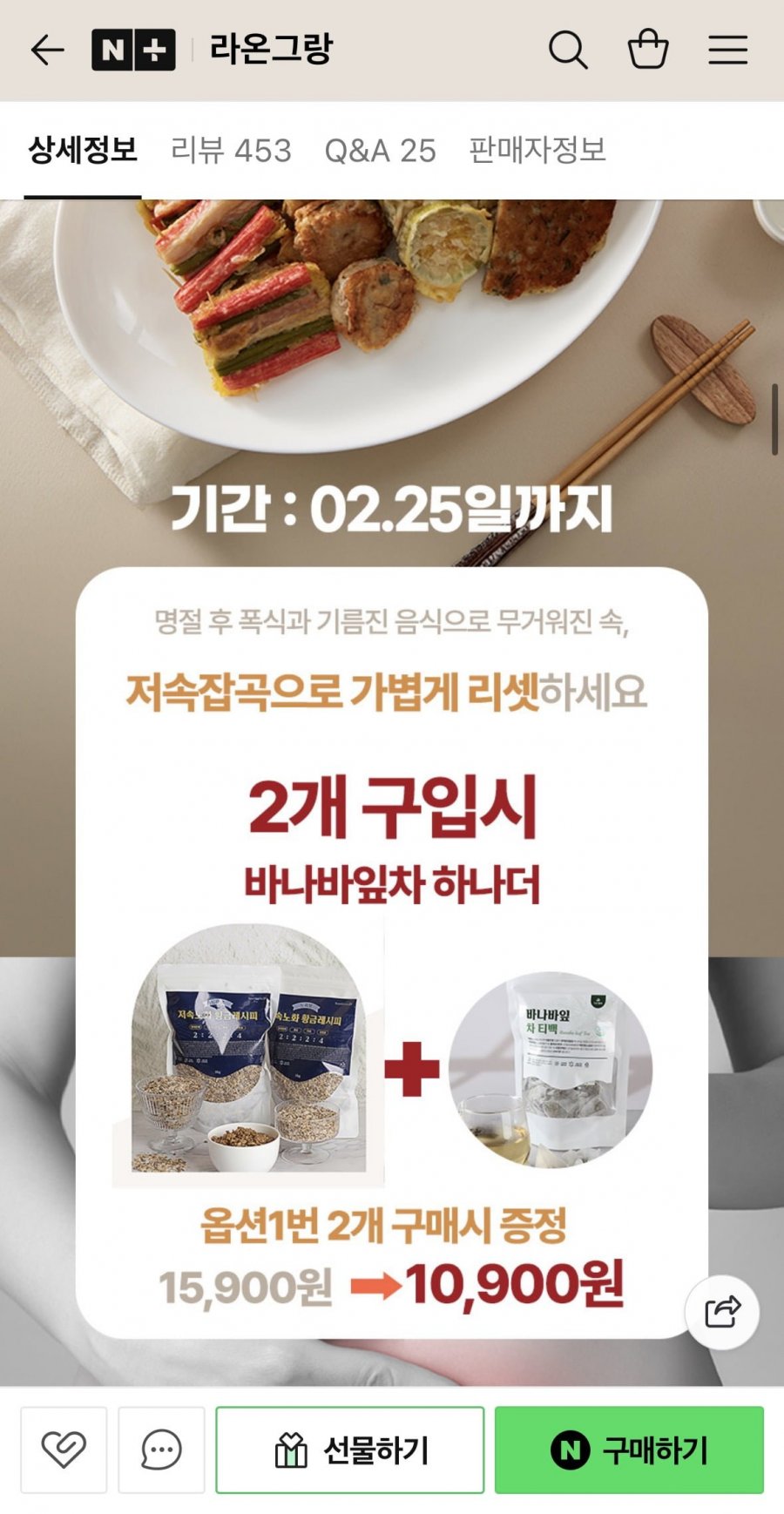
Task: Go back using the arrow icon
Action: (47, 50)
